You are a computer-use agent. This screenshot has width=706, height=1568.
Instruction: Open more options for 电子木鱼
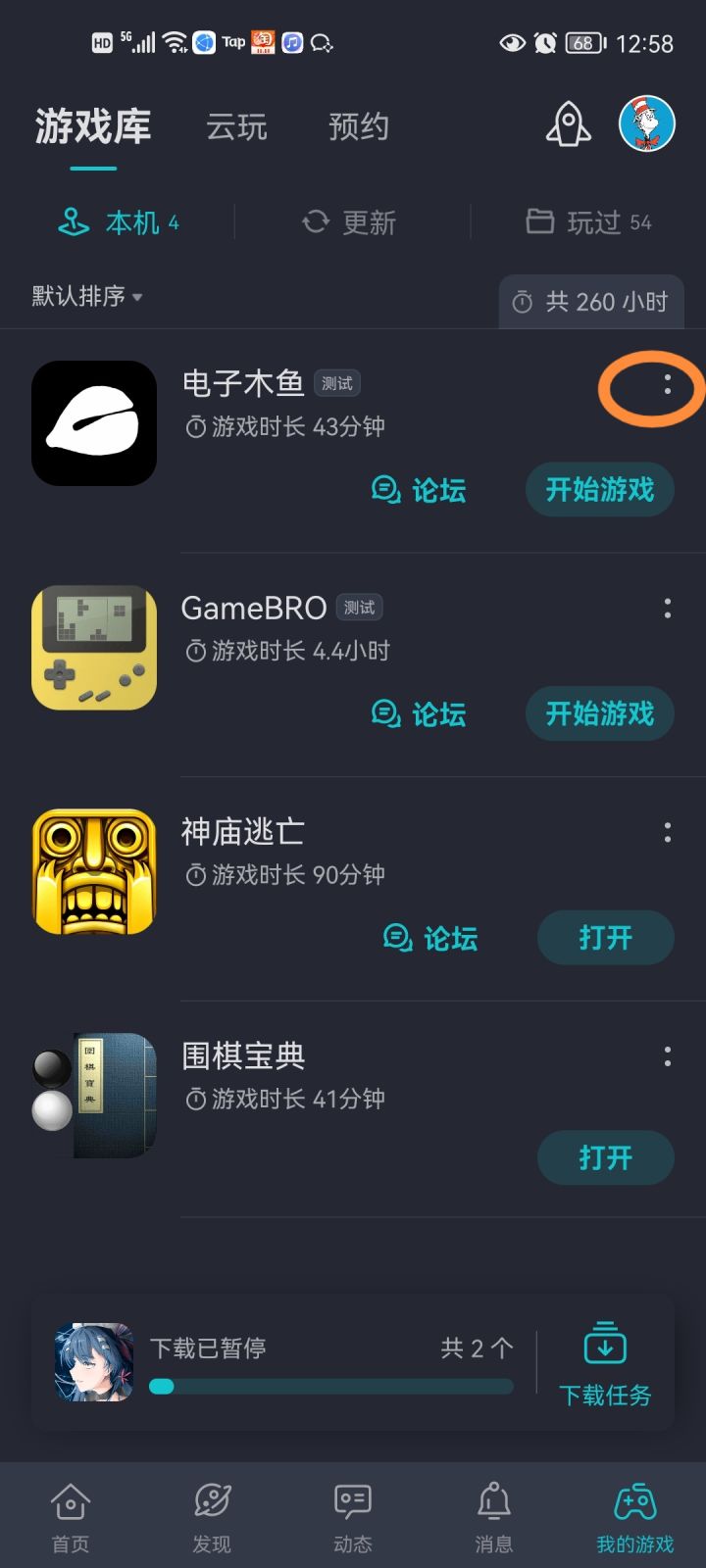(x=668, y=385)
